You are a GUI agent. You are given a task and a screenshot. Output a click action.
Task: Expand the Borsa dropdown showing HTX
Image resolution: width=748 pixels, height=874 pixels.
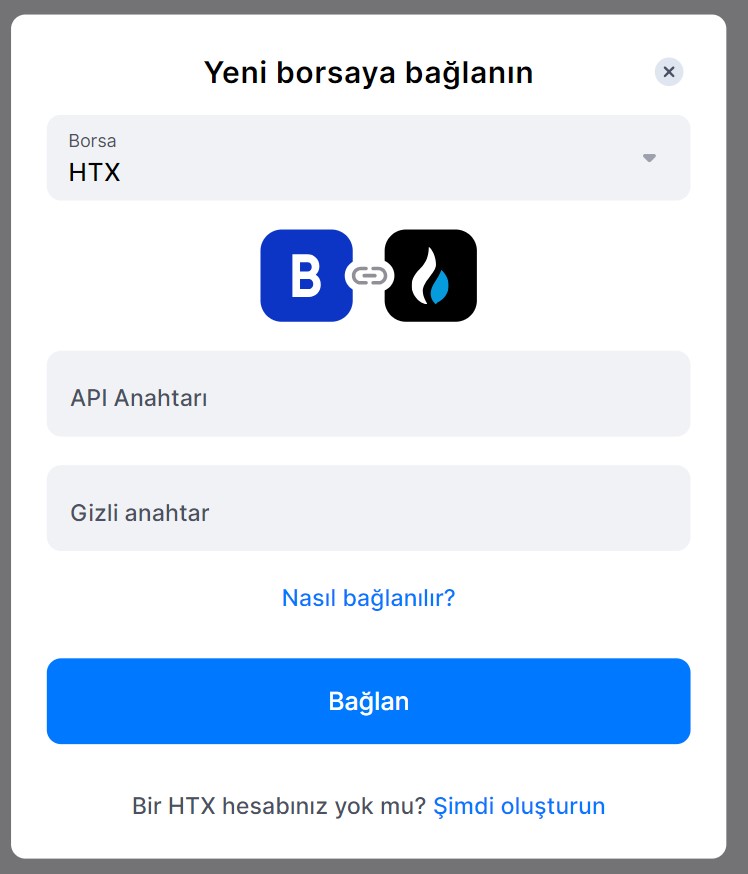(368, 158)
